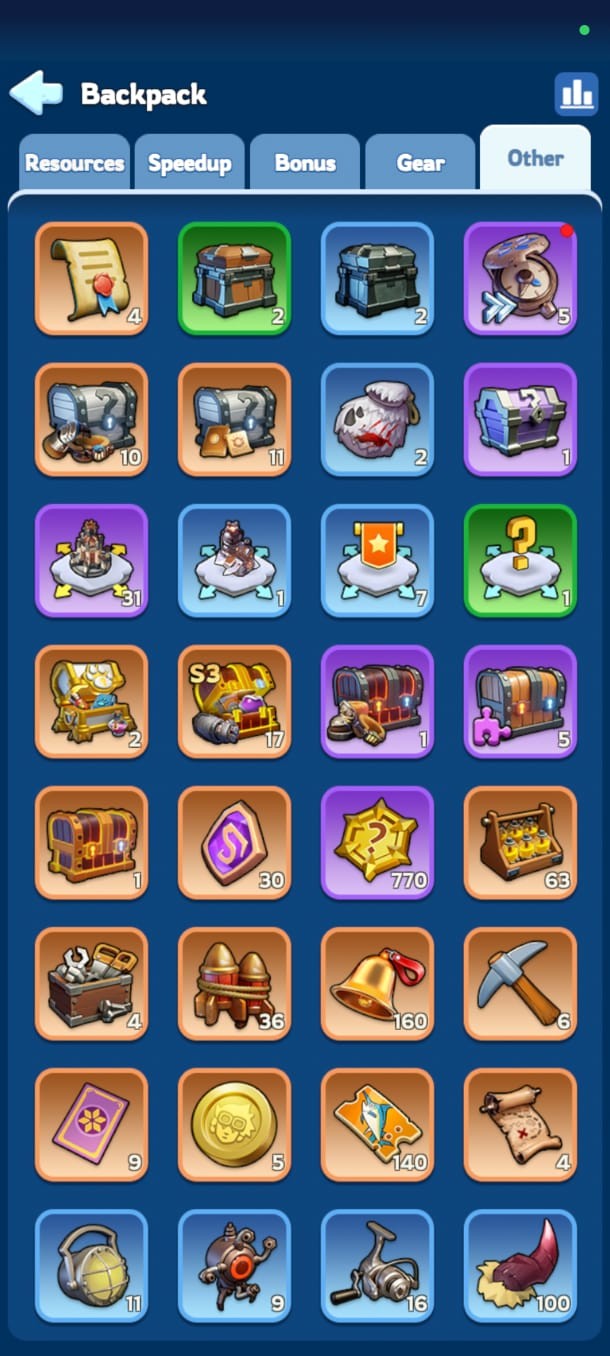This screenshot has height=1356, width=610.
Task: Switch to the Resources tab
Action: tap(75, 163)
